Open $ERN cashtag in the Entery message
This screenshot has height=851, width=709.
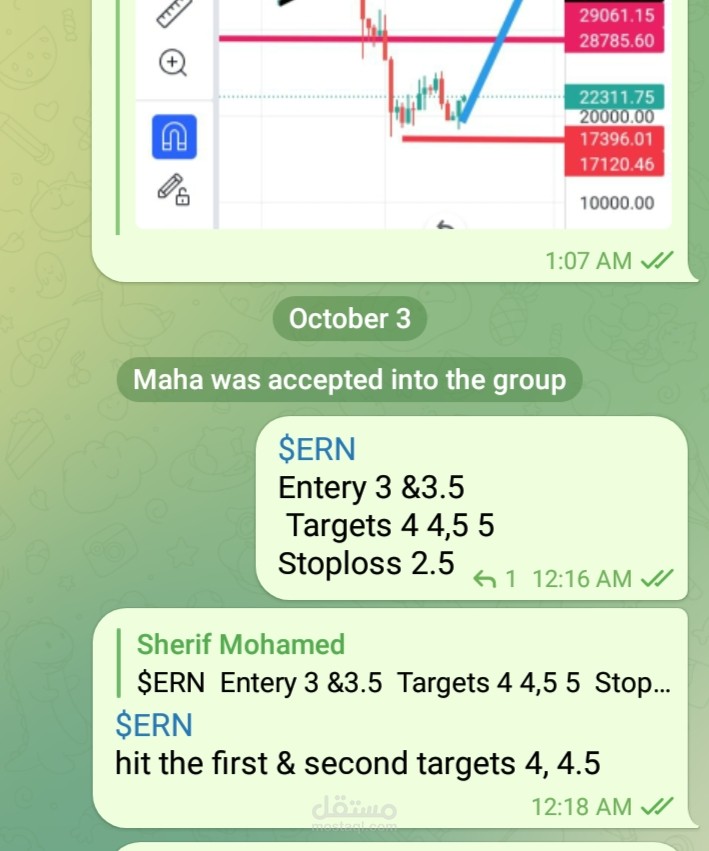coord(317,450)
